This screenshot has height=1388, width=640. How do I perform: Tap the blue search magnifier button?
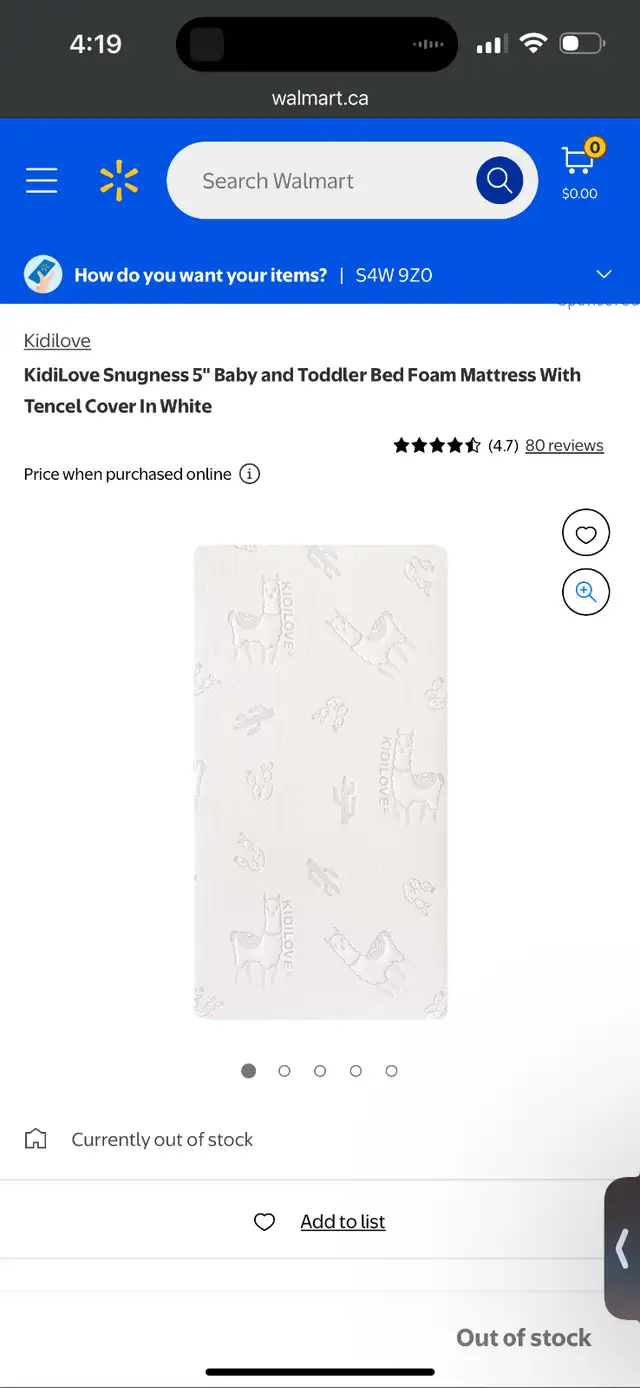pyautogui.click(x=499, y=181)
